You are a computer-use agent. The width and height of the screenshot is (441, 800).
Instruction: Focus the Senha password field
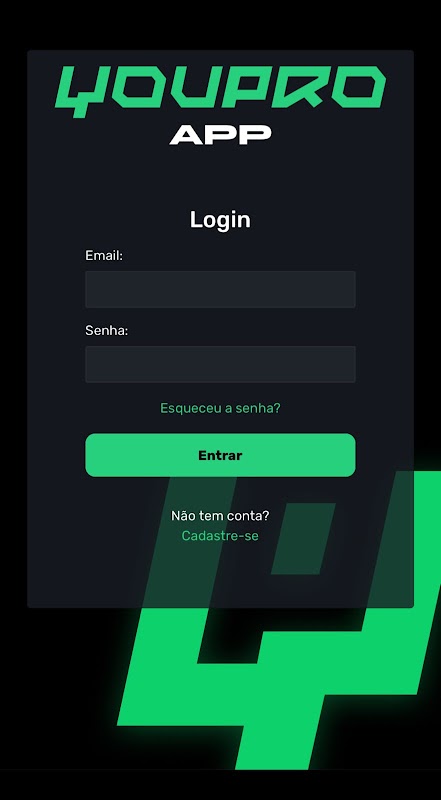[x=220, y=364]
